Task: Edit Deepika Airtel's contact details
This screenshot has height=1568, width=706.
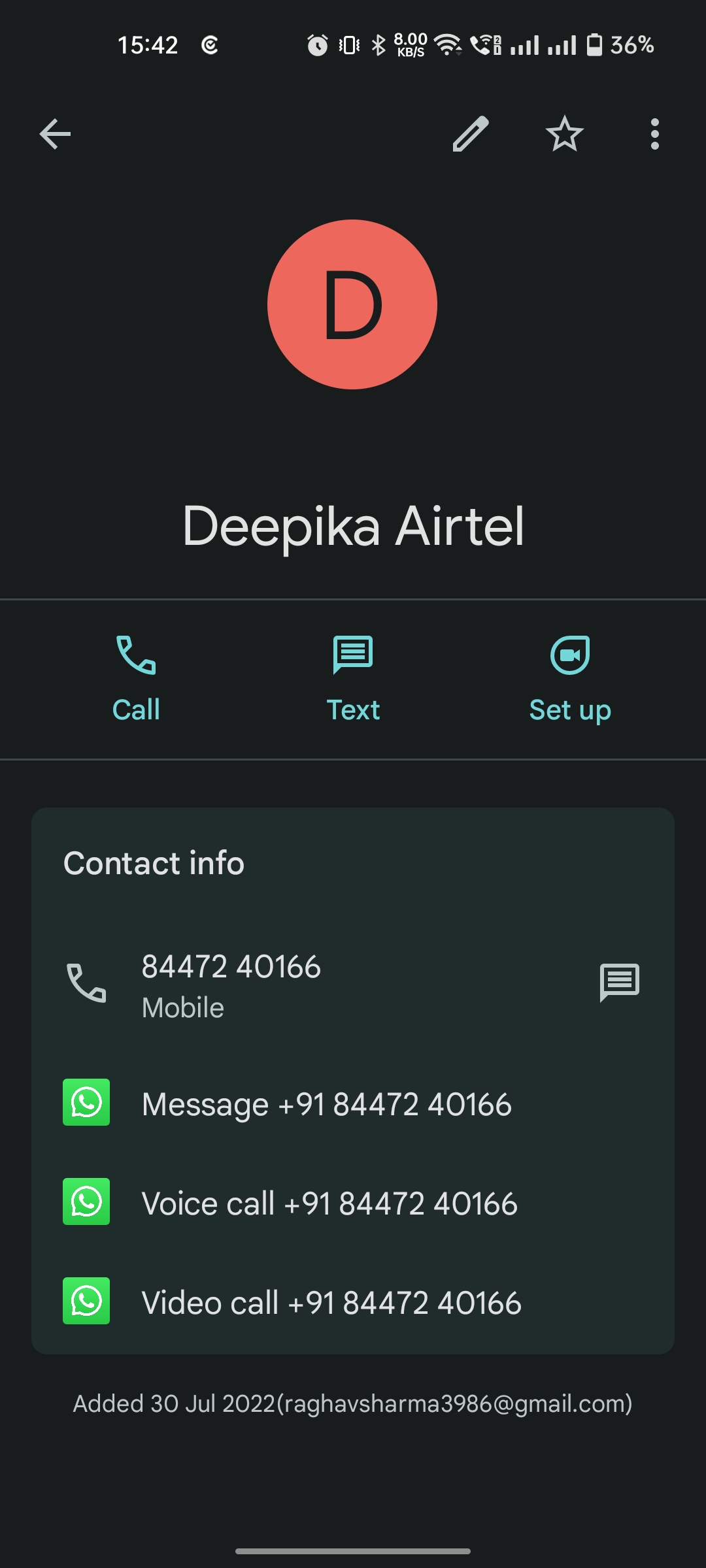Action: [x=471, y=135]
